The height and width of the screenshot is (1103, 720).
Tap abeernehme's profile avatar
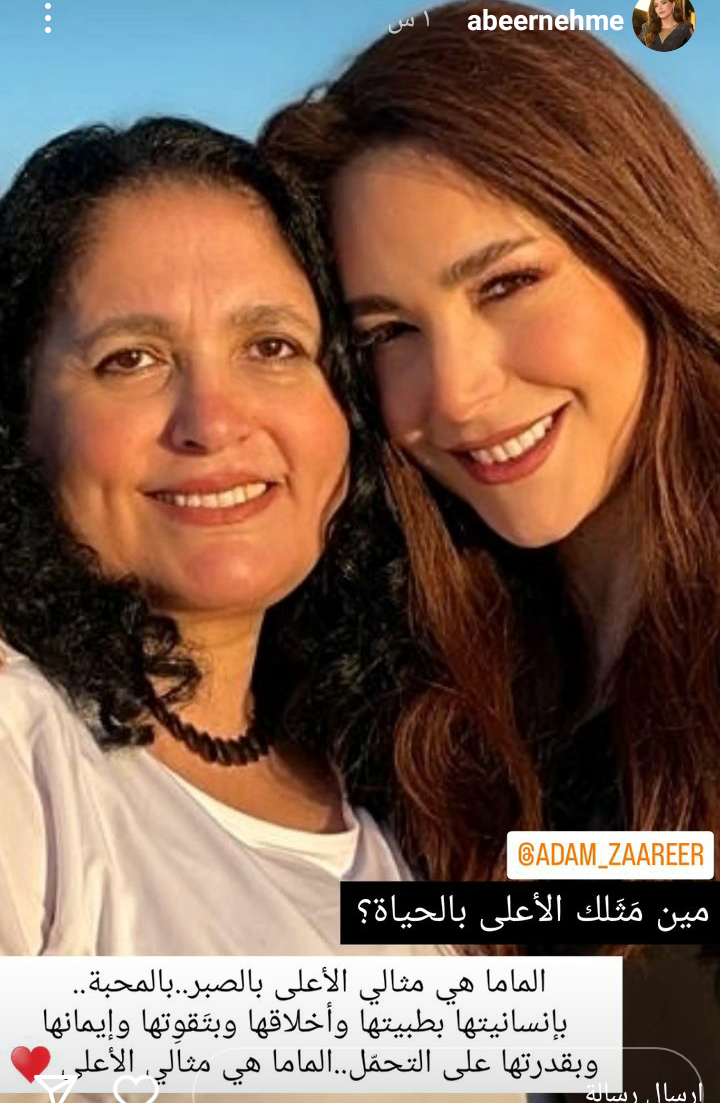tap(663, 22)
